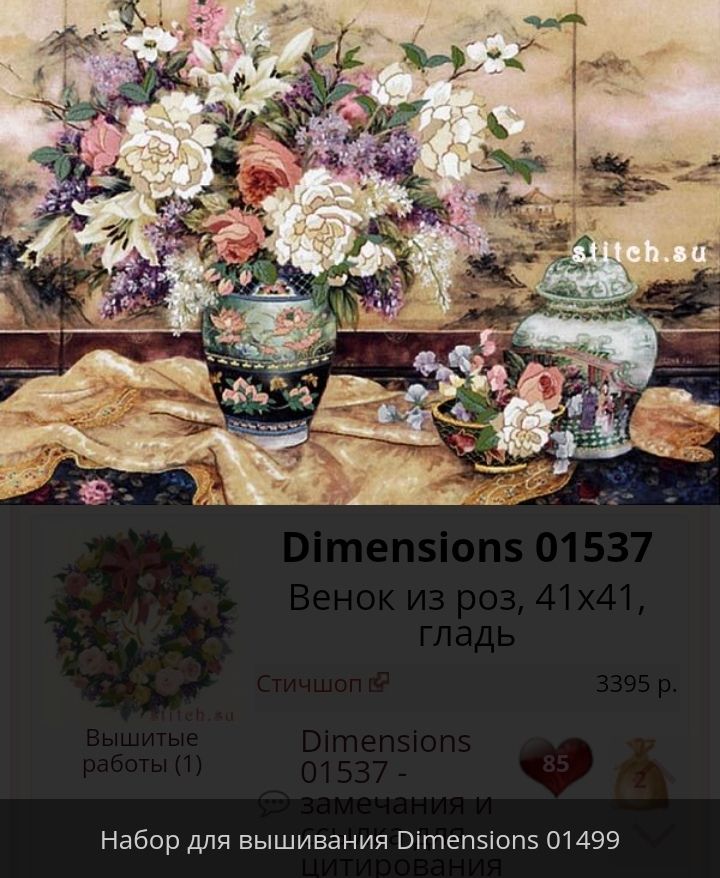Open the Стичшоп shop link
720x878 pixels.
coord(322,684)
